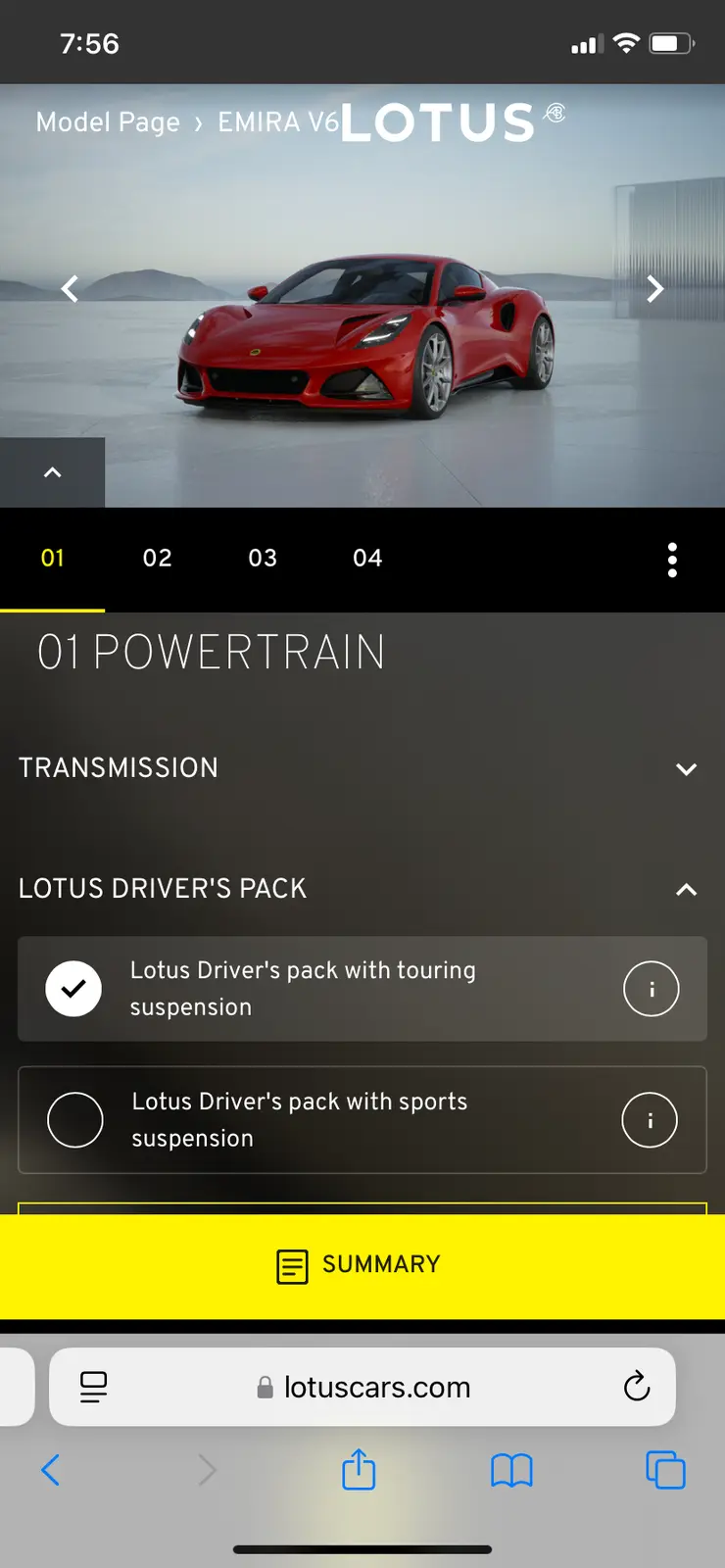Show the previous car image
Viewport: 725px width, 1568px height.
pos(70,289)
